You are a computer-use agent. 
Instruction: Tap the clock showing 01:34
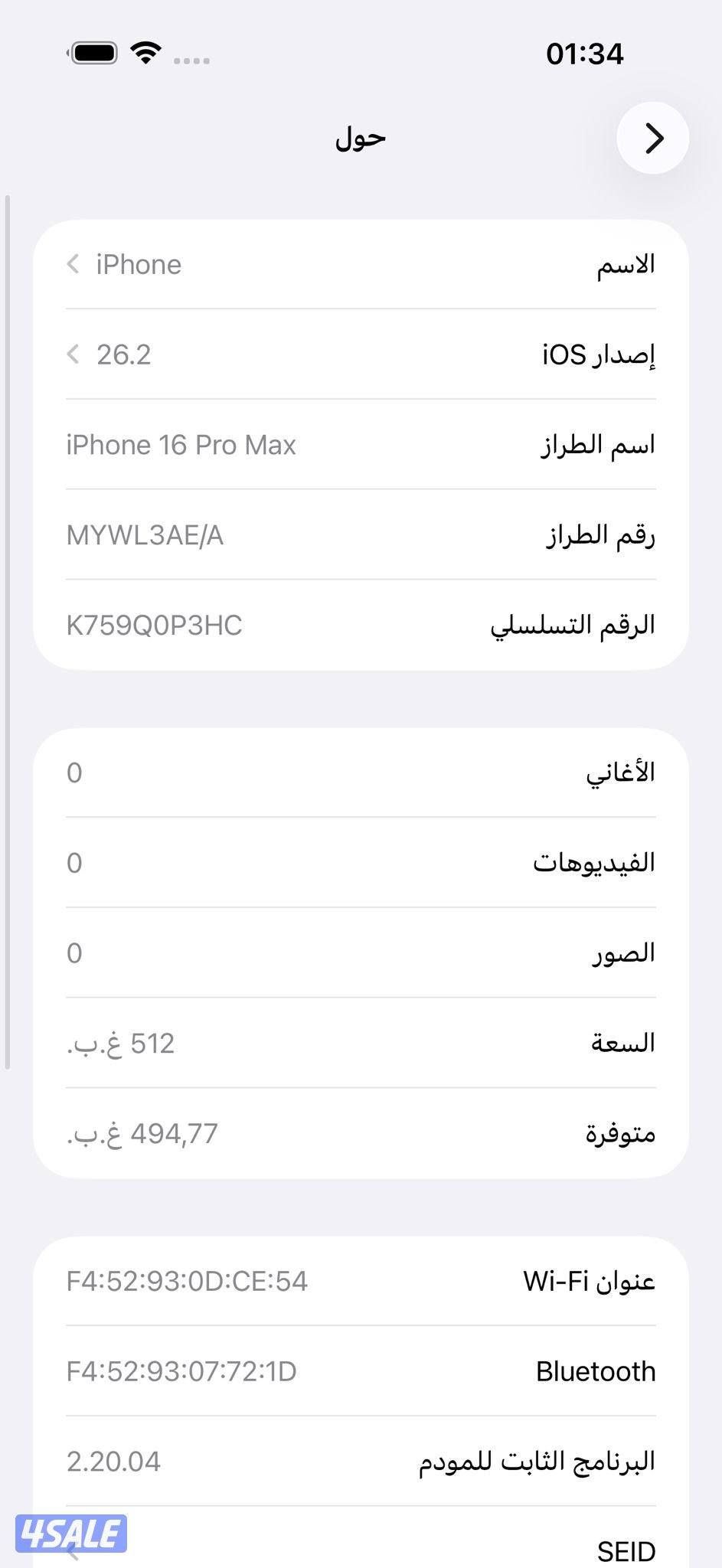click(x=585, y=52)
